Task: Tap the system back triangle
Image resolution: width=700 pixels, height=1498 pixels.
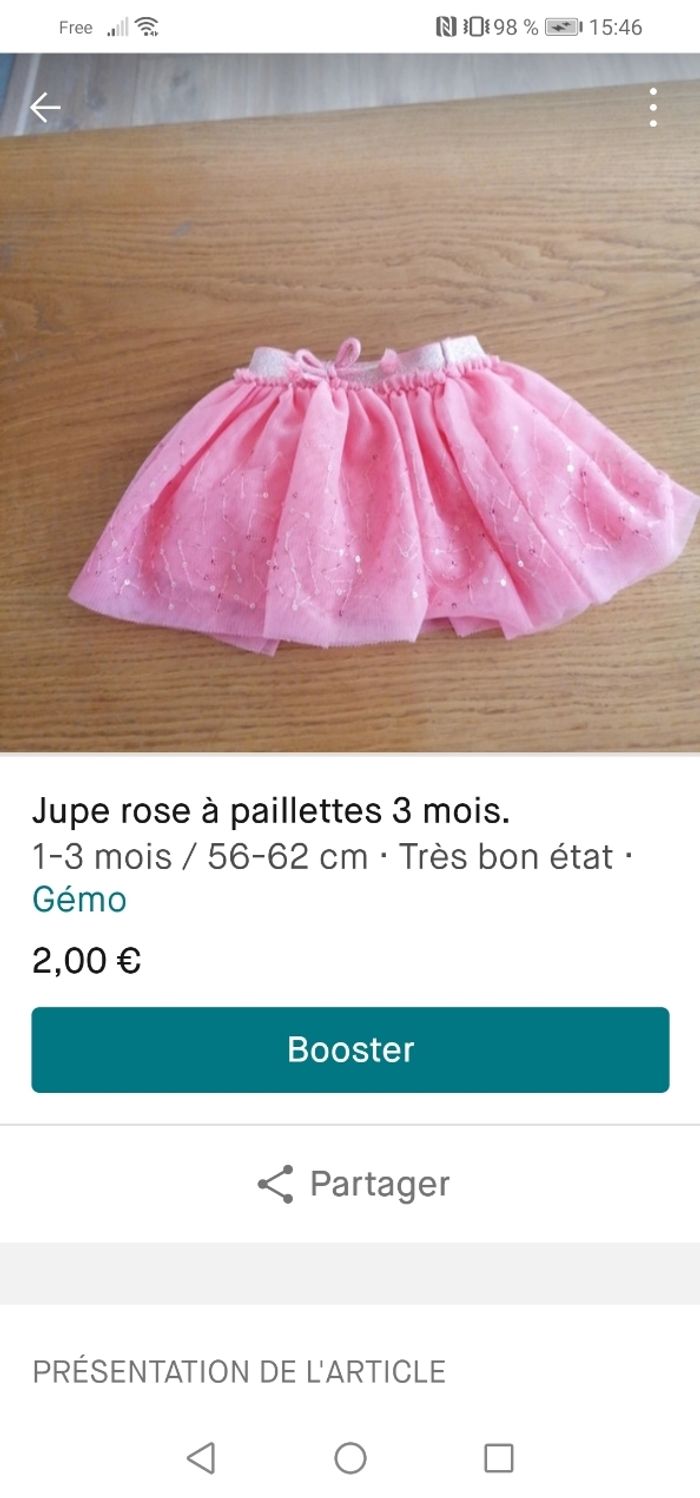Action: [201, 1457]
